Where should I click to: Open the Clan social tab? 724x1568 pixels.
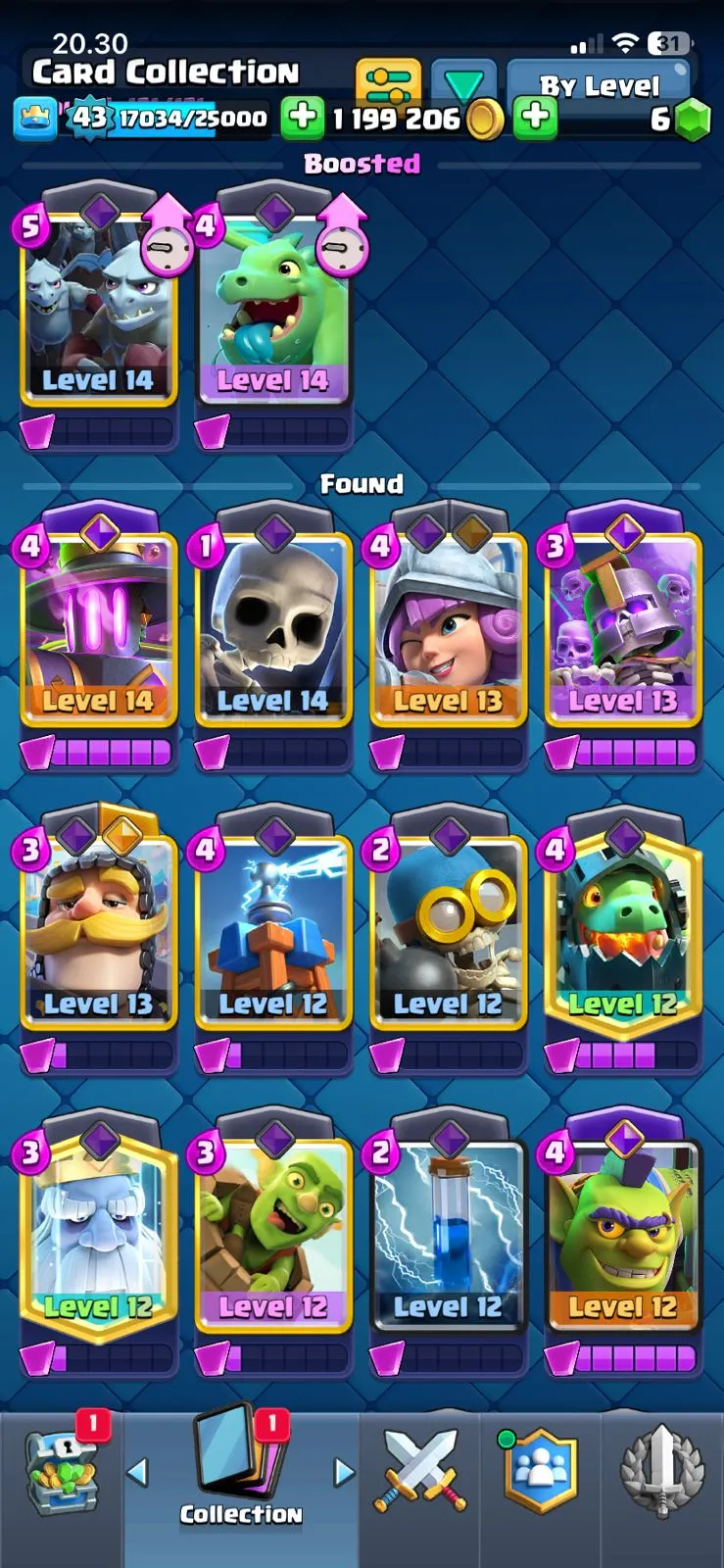539,1470
